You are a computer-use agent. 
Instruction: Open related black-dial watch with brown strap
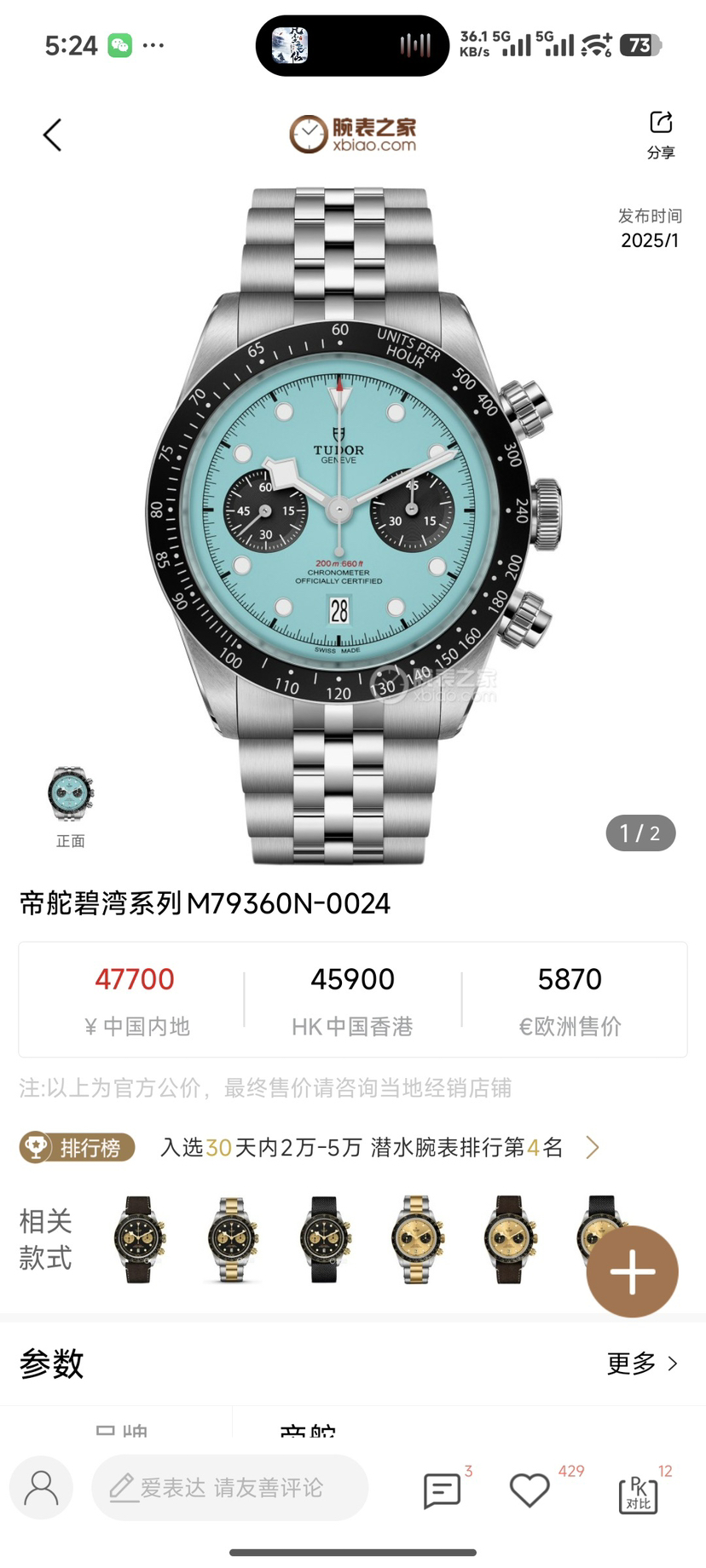[139, 1240]
